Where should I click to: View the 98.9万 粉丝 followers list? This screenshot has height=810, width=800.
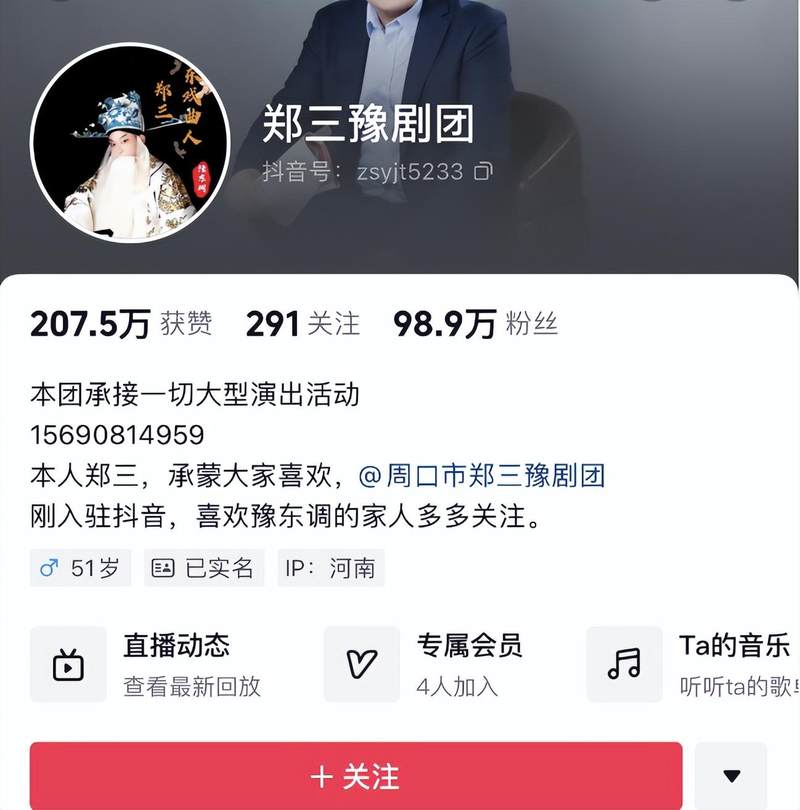click(475, 324)
